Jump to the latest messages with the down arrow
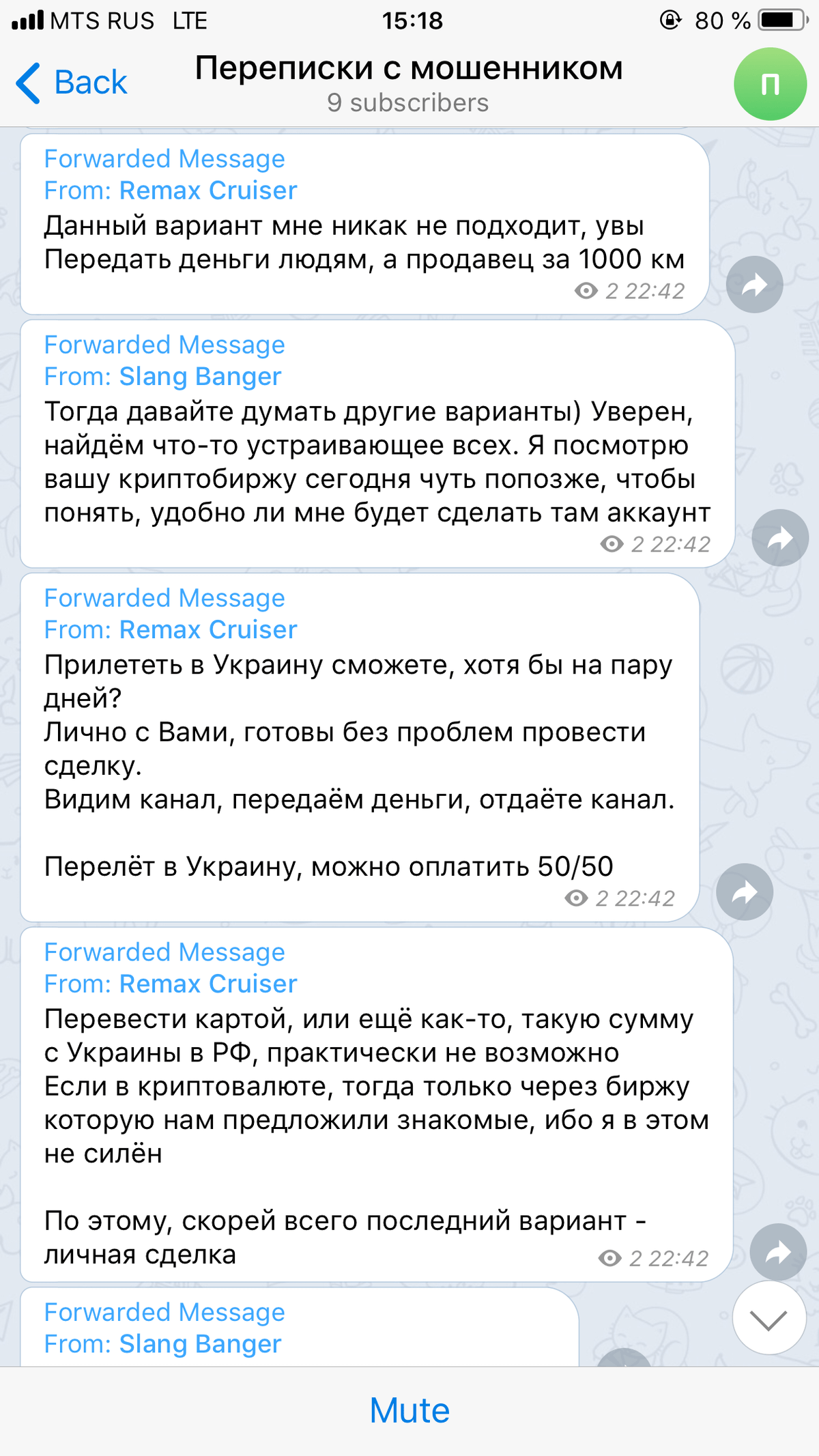The width and height of the screenshot is (819, 1456). point(769,1317)
